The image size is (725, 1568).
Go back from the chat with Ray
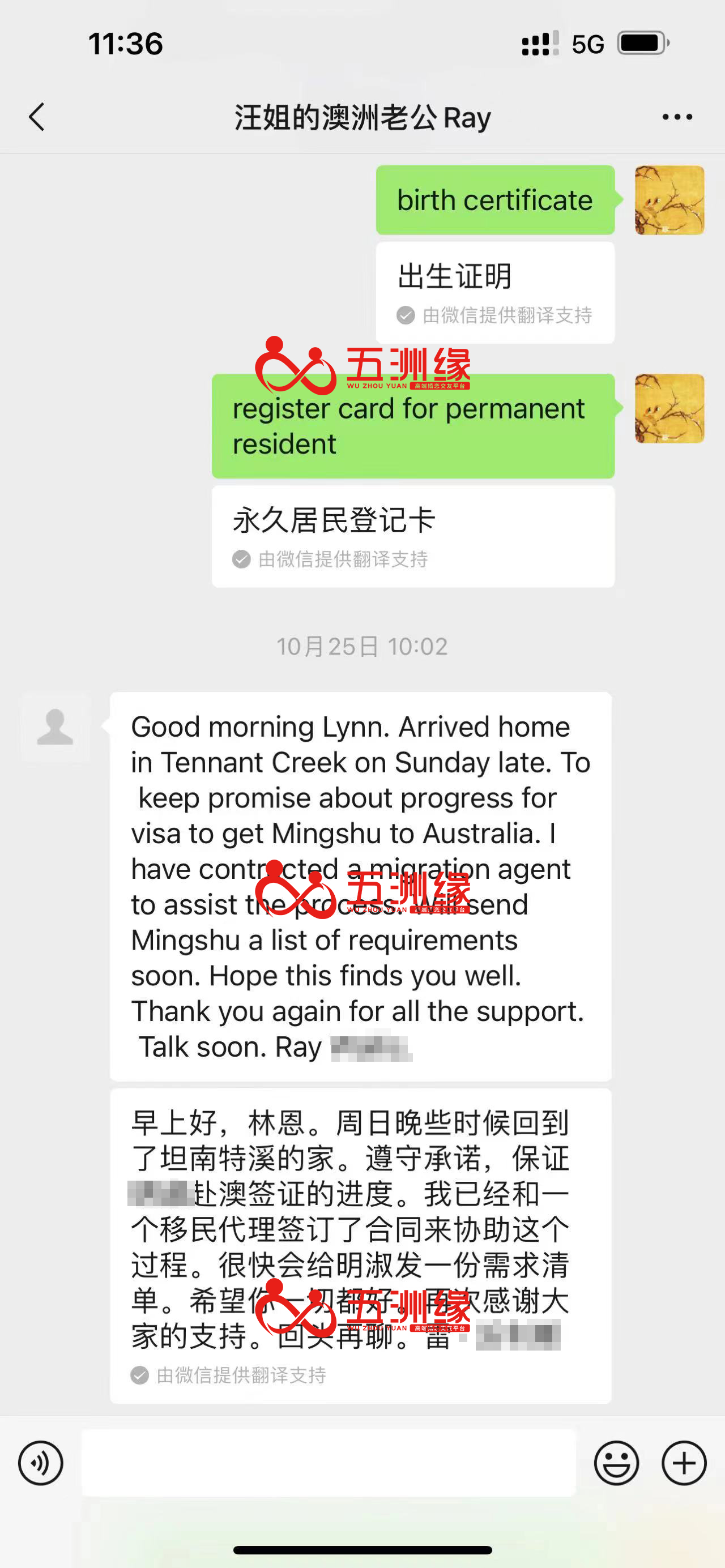point(37,116)
